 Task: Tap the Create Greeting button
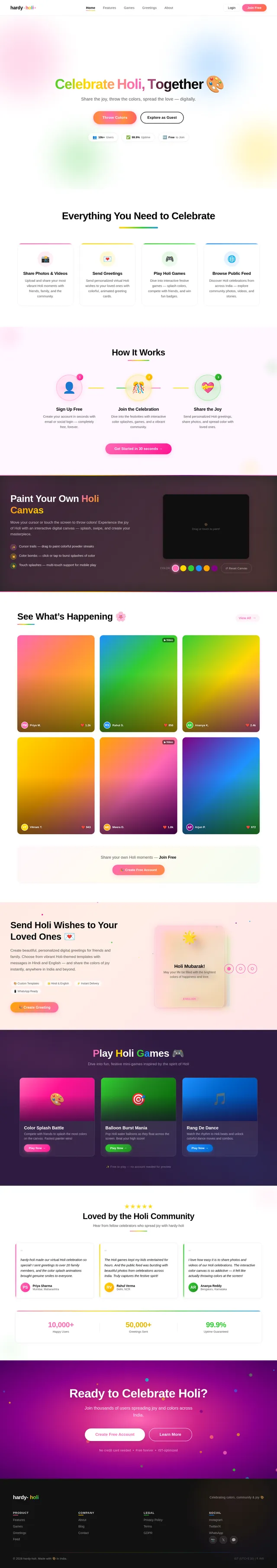click(34, 1007)
